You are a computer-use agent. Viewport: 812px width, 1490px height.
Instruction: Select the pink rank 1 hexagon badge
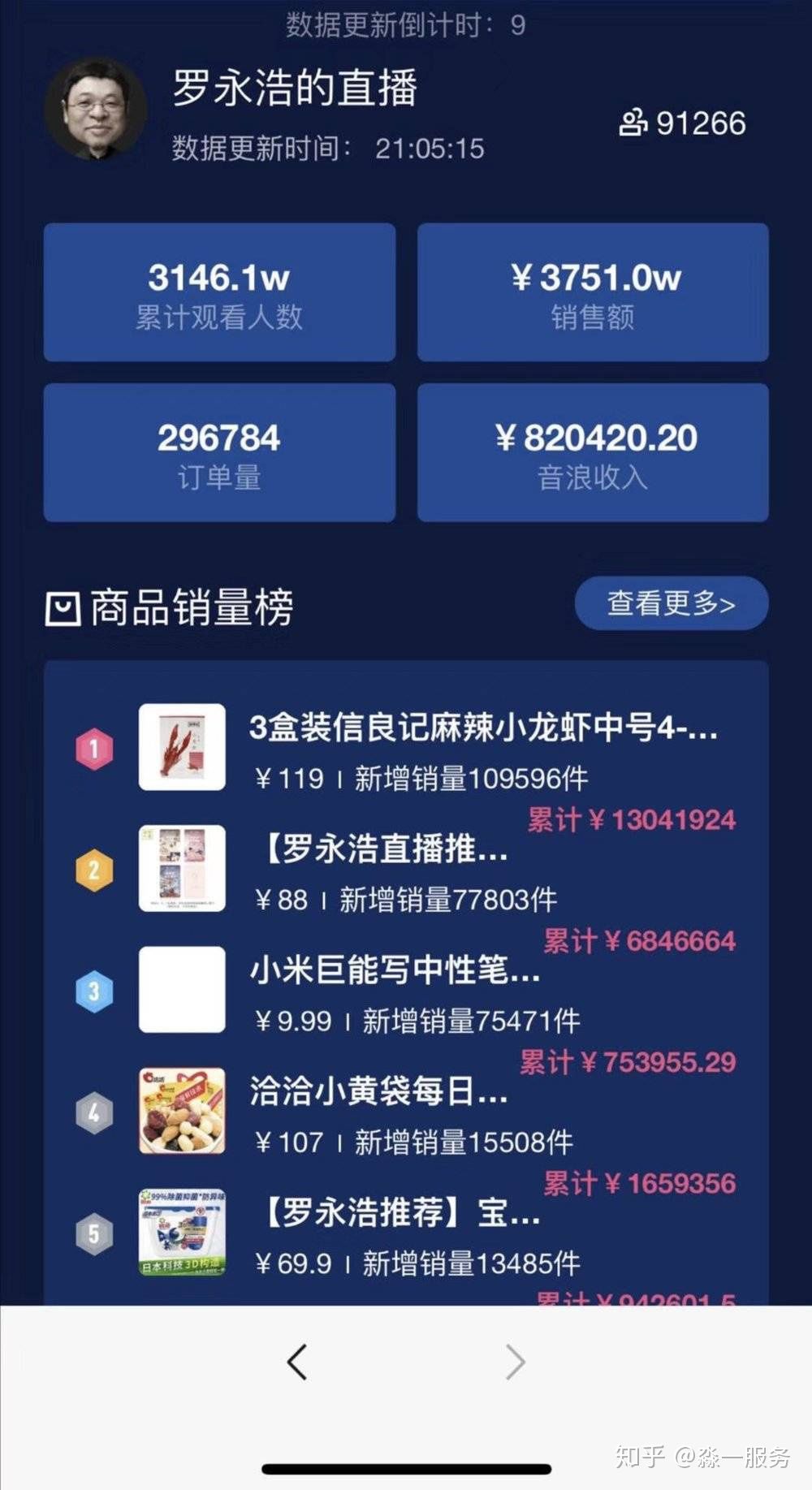coord(94,748)
